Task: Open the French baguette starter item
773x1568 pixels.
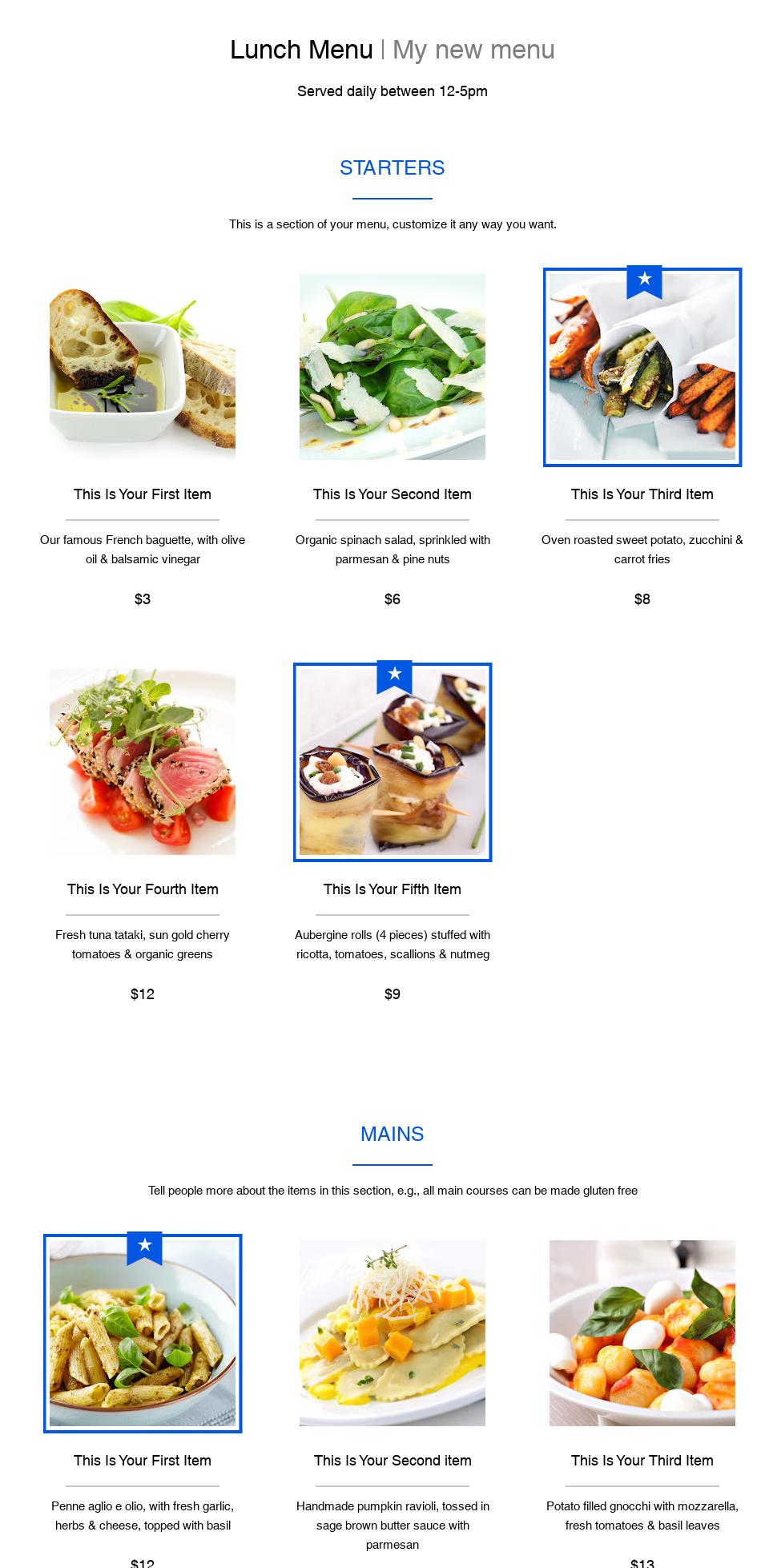Action: click(x=143, y=367)
